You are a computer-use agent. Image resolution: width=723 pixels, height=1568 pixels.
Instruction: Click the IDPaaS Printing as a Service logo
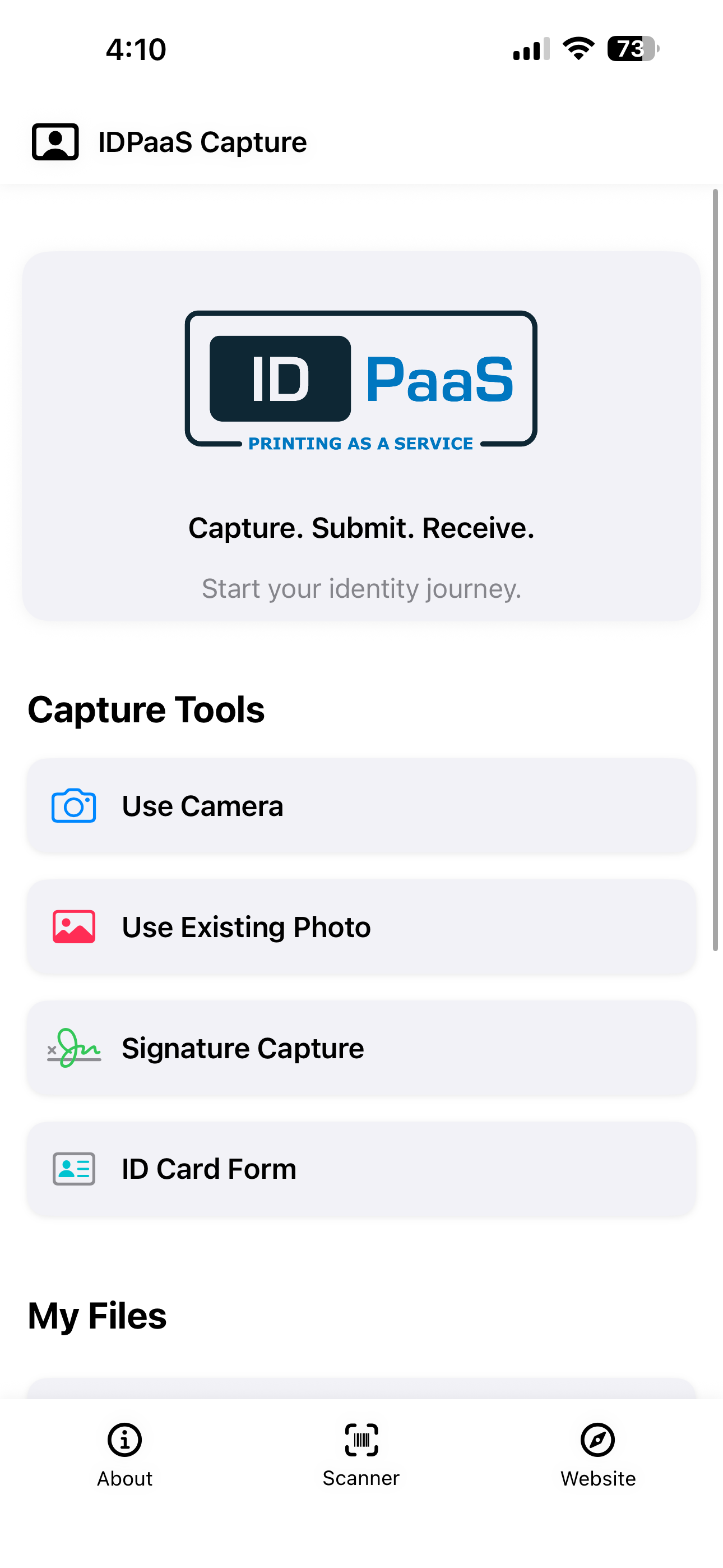tap(361, 381)
